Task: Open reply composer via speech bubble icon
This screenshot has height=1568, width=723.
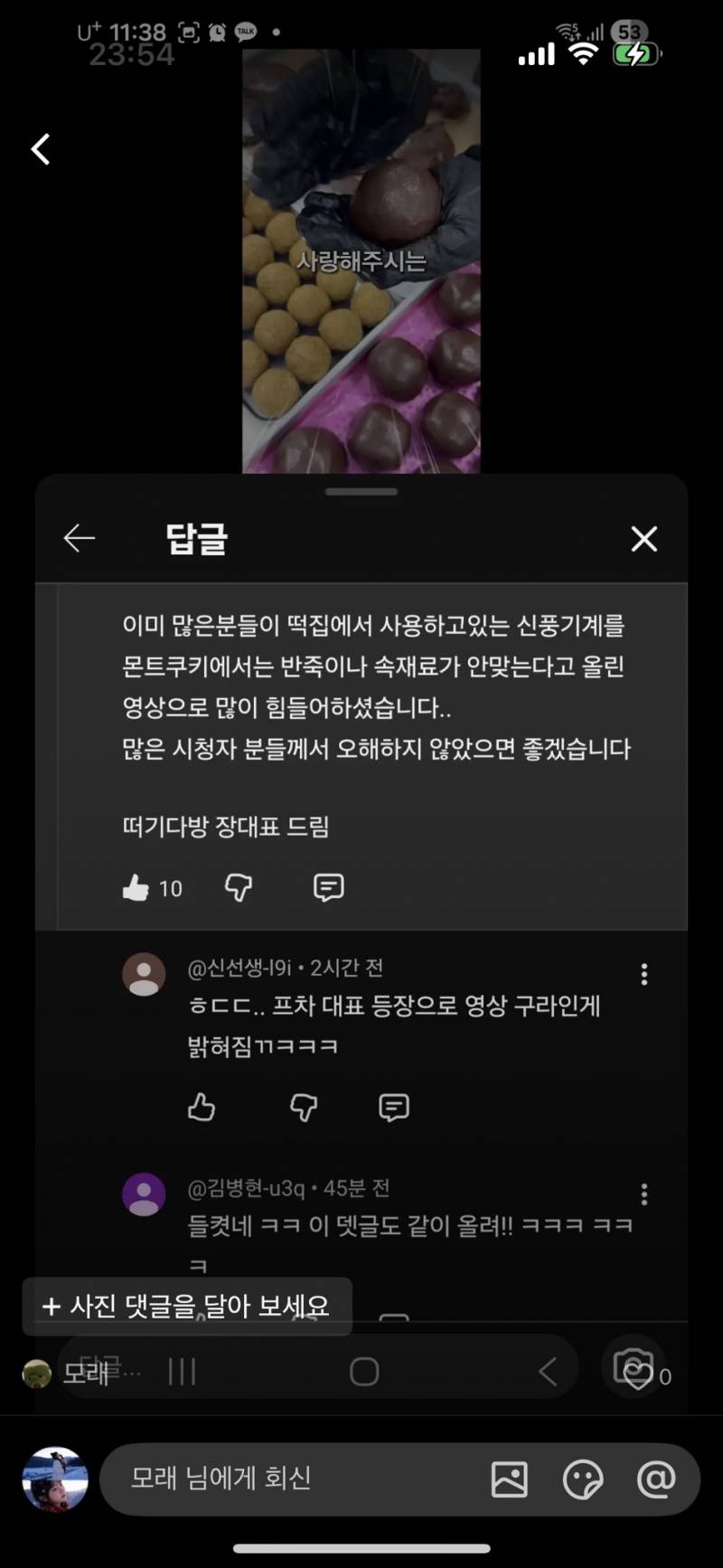Action: tap(328, 888)
